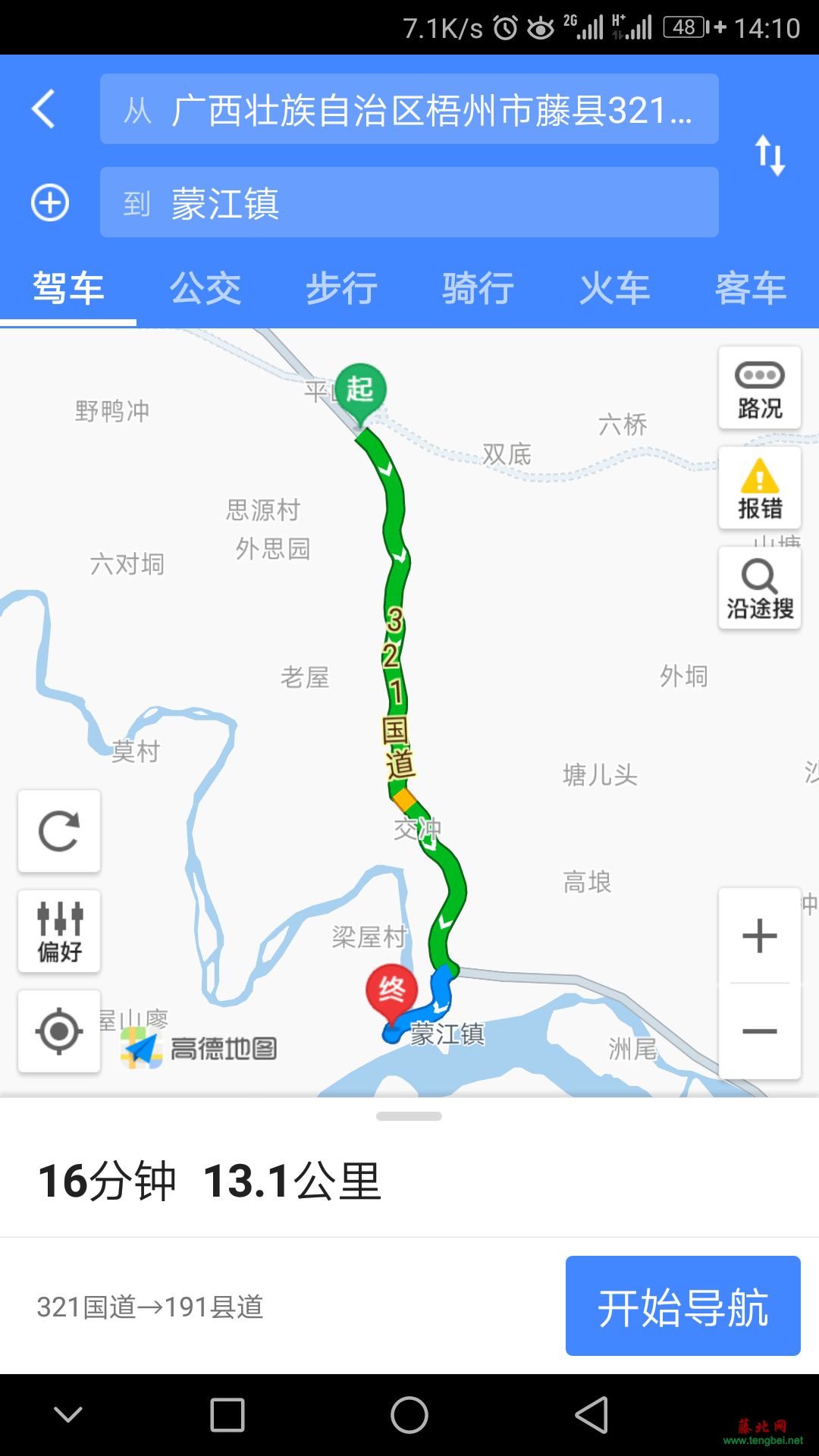Screen dimensions: 819x1456
Task: Open 偏好 route preferences
Action: click(x=59, y=931)
